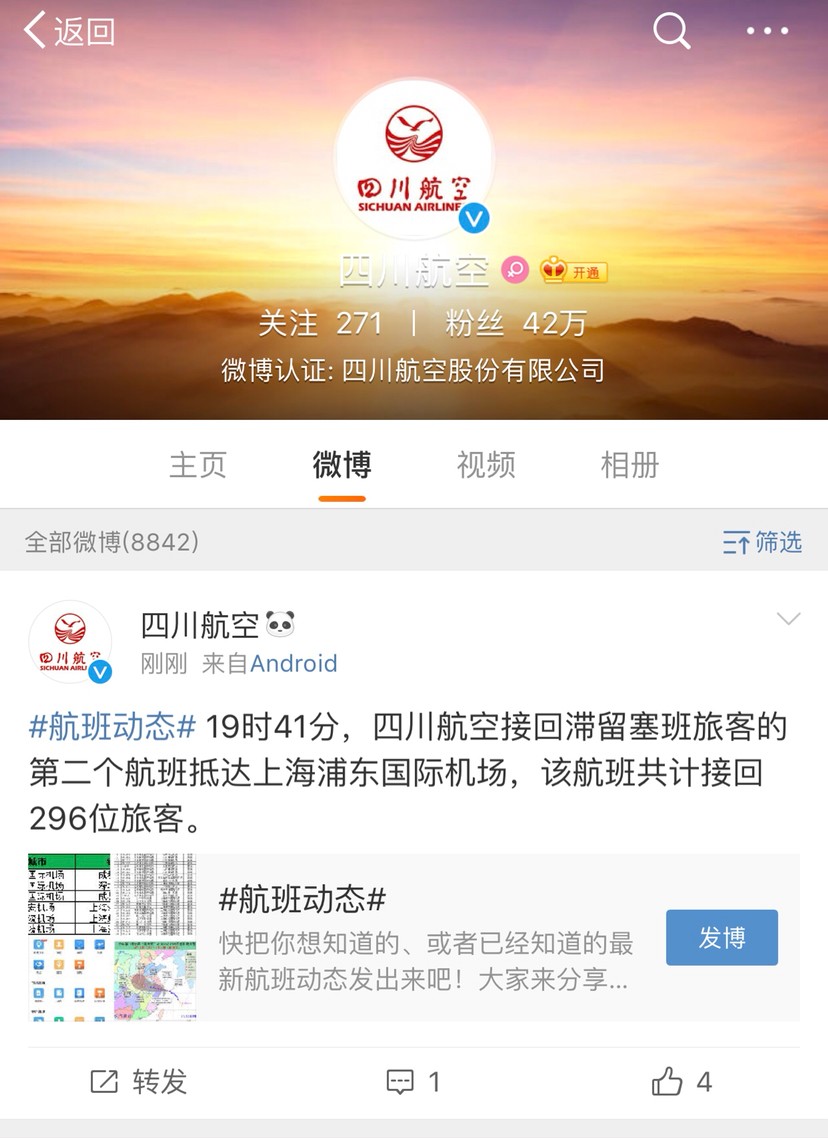Open the three-dot overflow menu
The image size is (828, 1138).
coord(767,32)
